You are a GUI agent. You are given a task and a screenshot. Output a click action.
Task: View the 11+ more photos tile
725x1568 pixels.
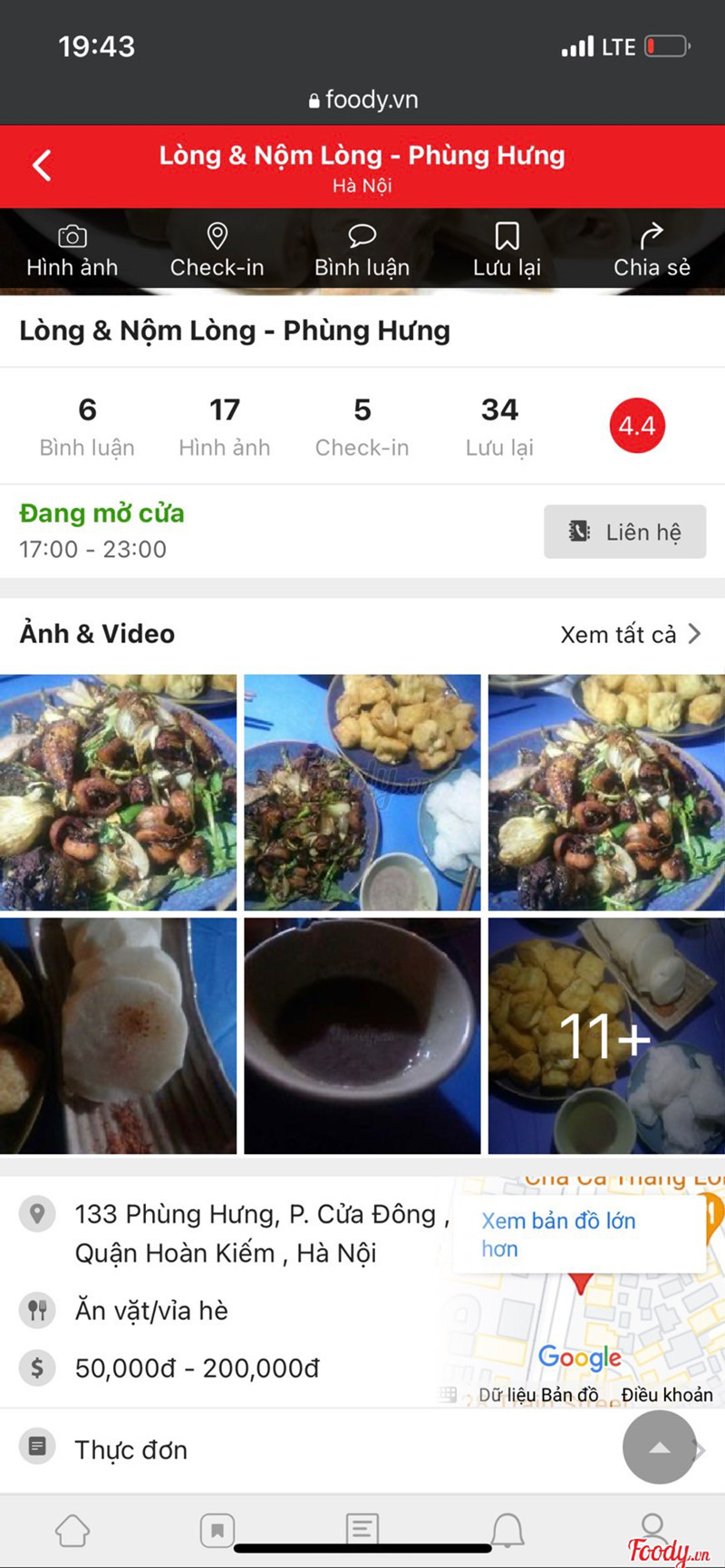click(606, 1035)
